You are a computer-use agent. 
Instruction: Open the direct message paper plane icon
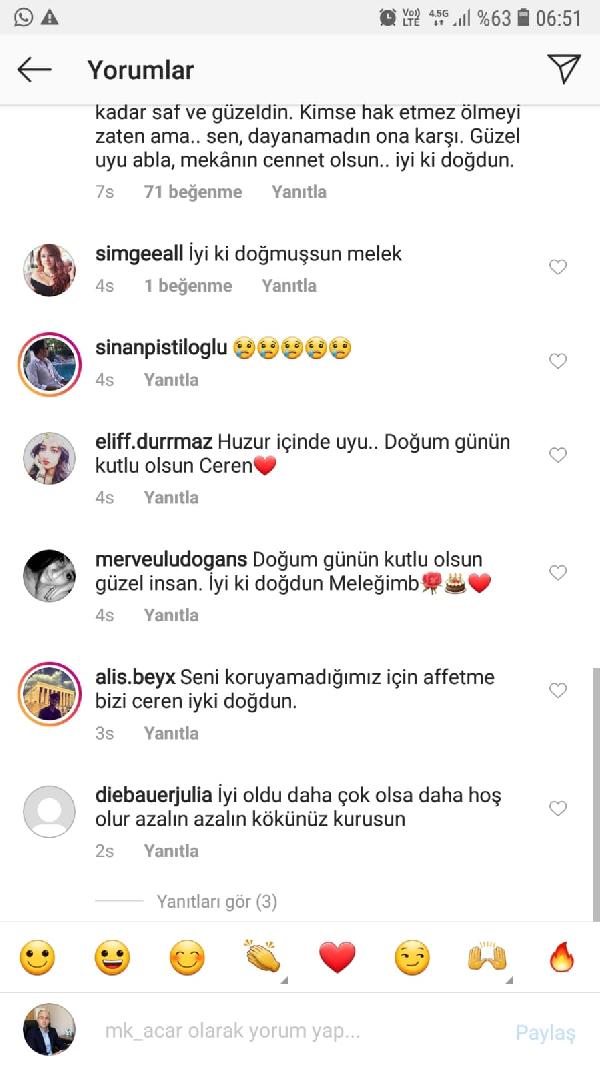point(564,68)
